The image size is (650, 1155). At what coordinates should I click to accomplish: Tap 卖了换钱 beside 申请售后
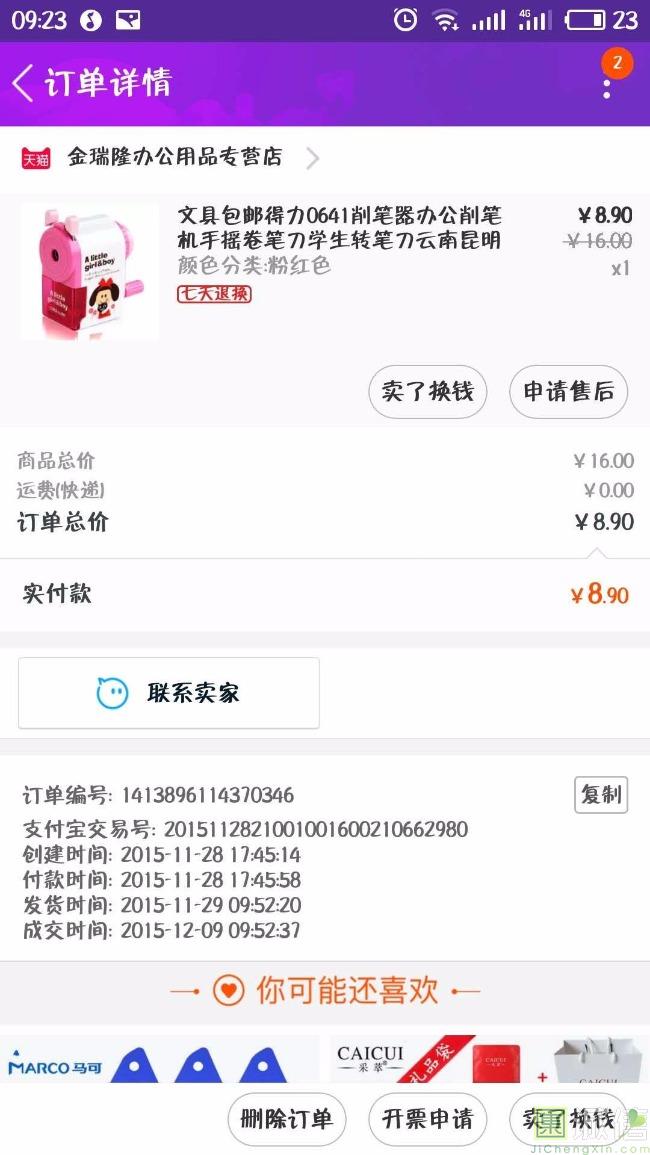click(x=427, y=391)
